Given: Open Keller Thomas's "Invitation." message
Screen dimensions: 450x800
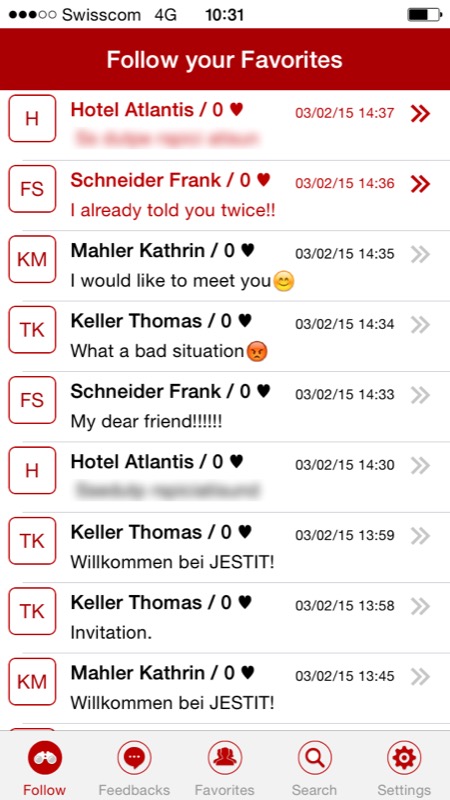Looking at the screenshot, I should click(x=225, y=618).
